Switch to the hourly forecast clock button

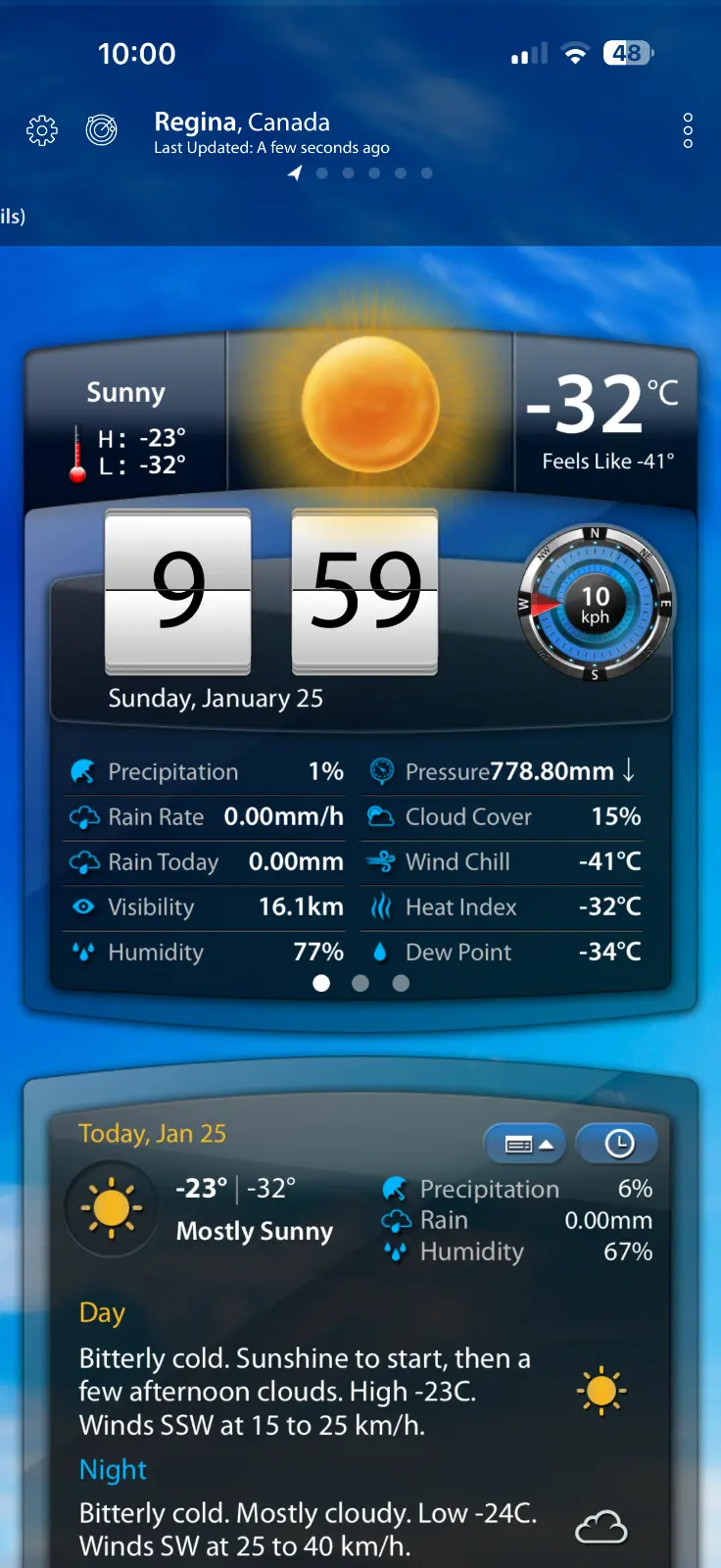[618, 1144]
